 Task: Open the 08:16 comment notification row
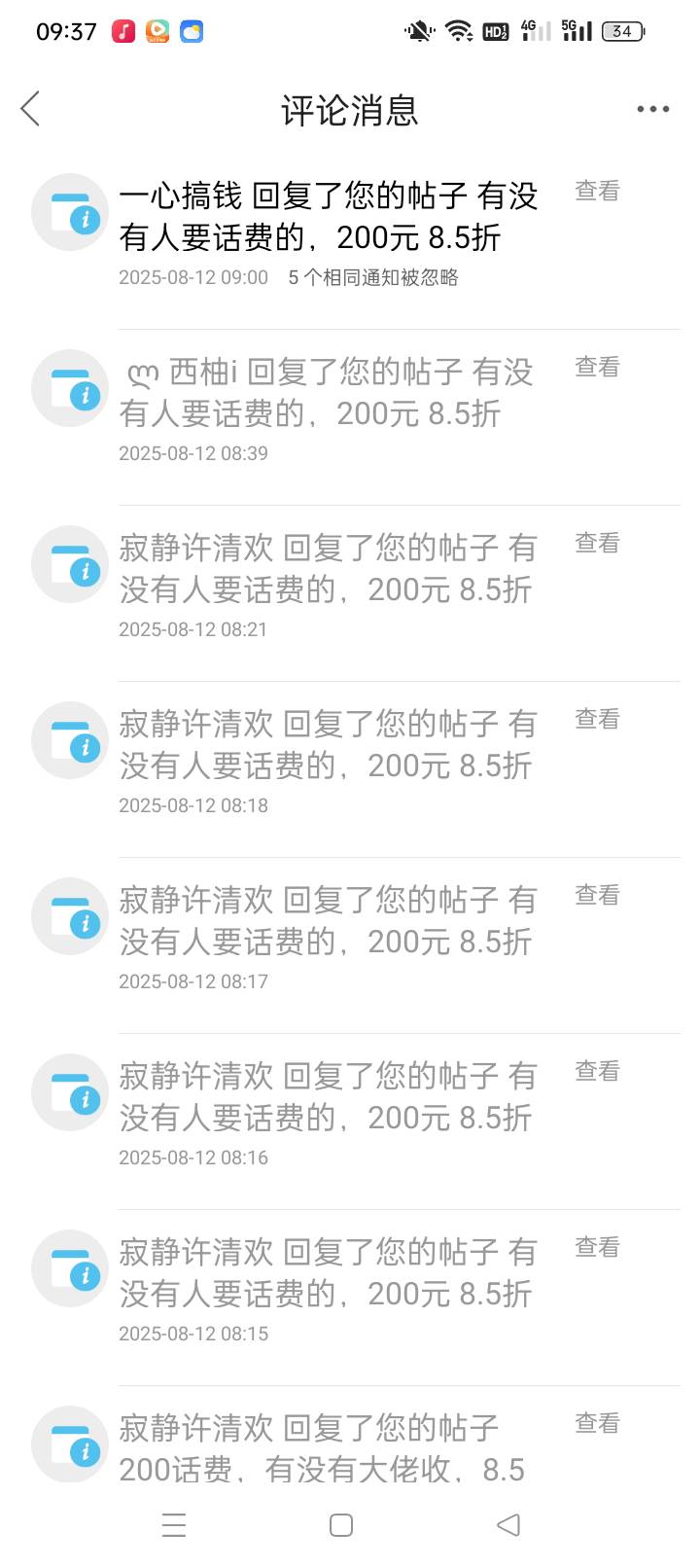(350, 1122)
